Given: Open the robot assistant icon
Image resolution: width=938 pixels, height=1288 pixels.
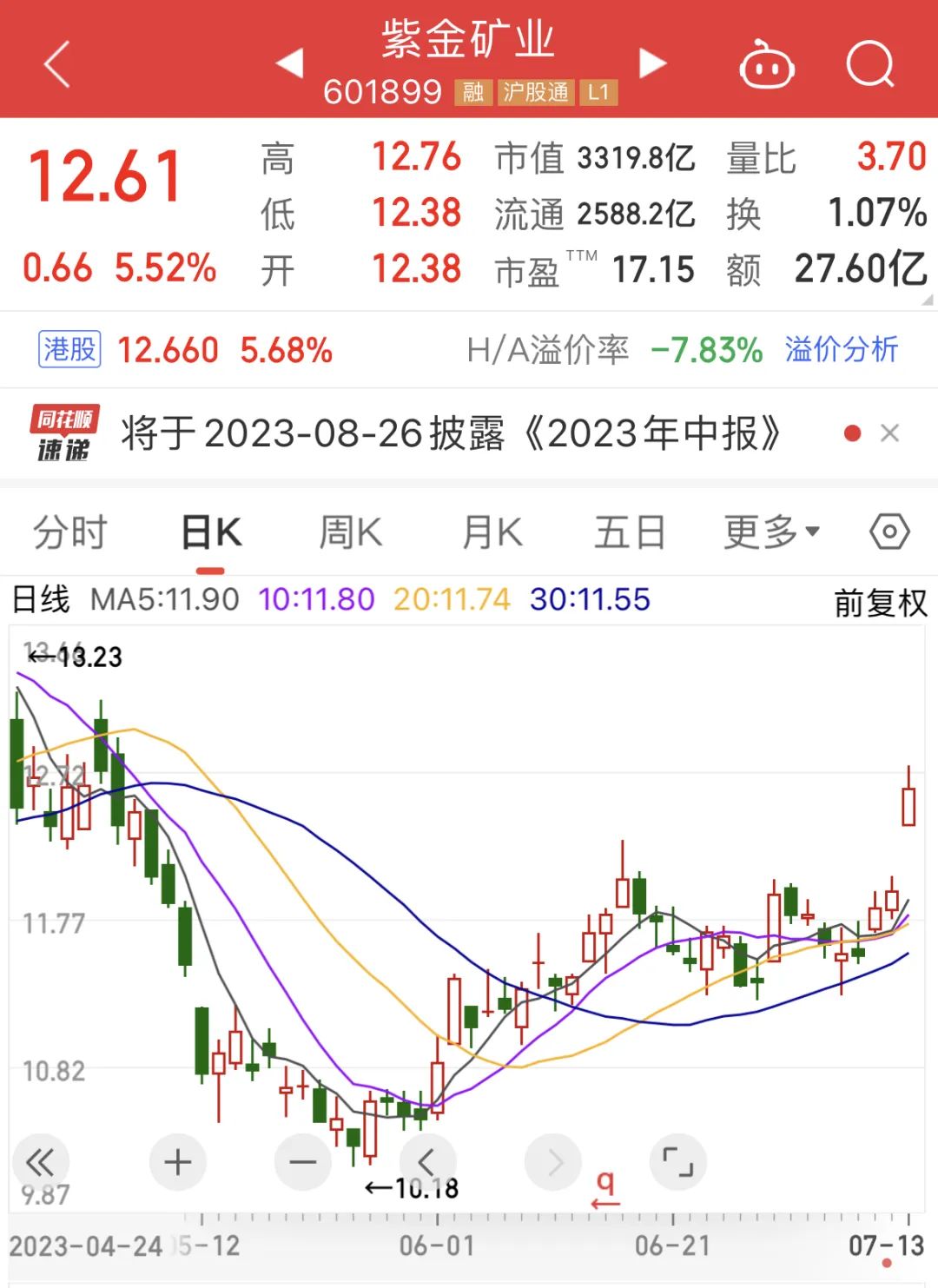Looking at the screenshot, I should 766,65.
